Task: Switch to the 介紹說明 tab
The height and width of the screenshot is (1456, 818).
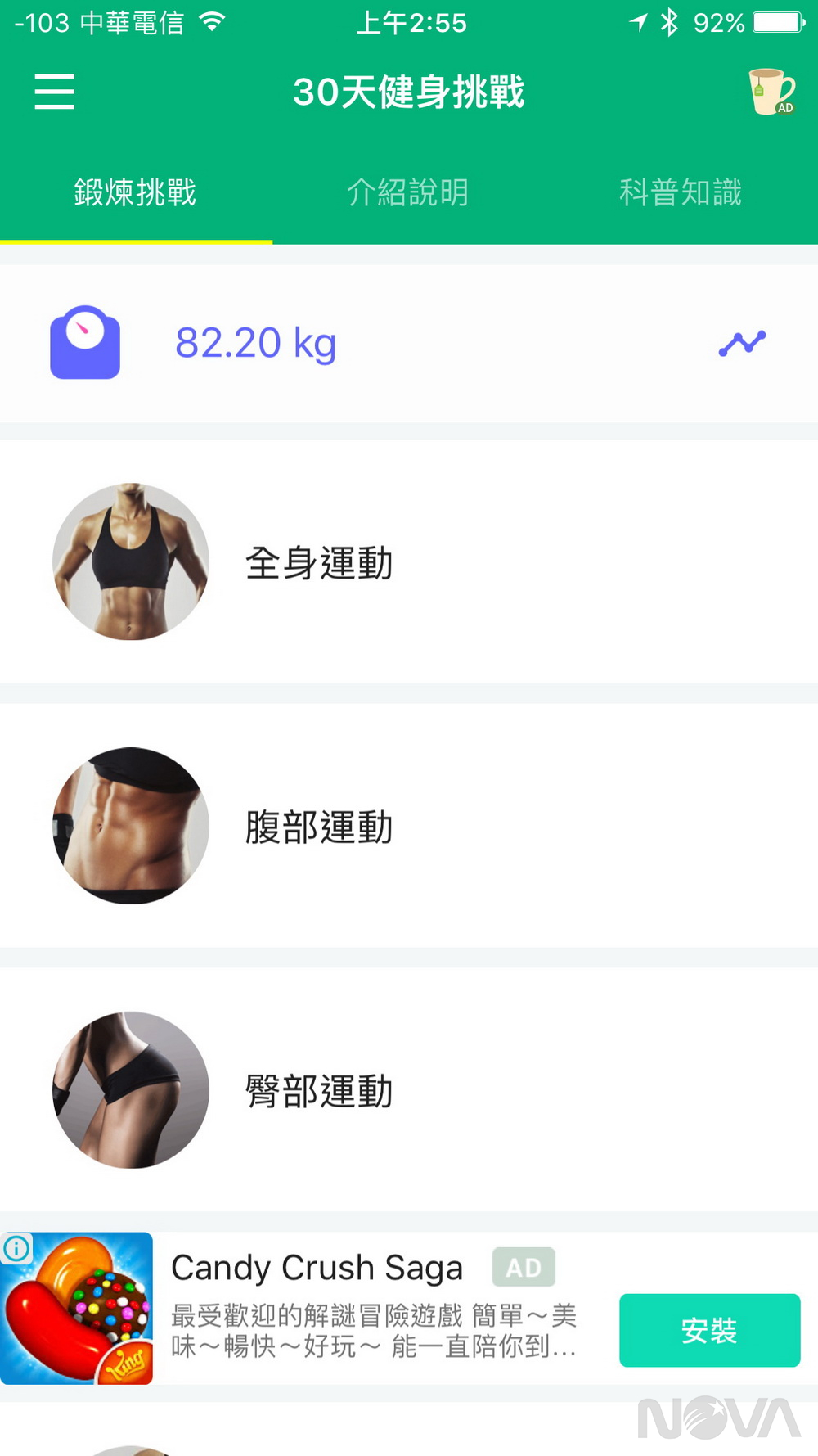Action: tap(407, 193)
